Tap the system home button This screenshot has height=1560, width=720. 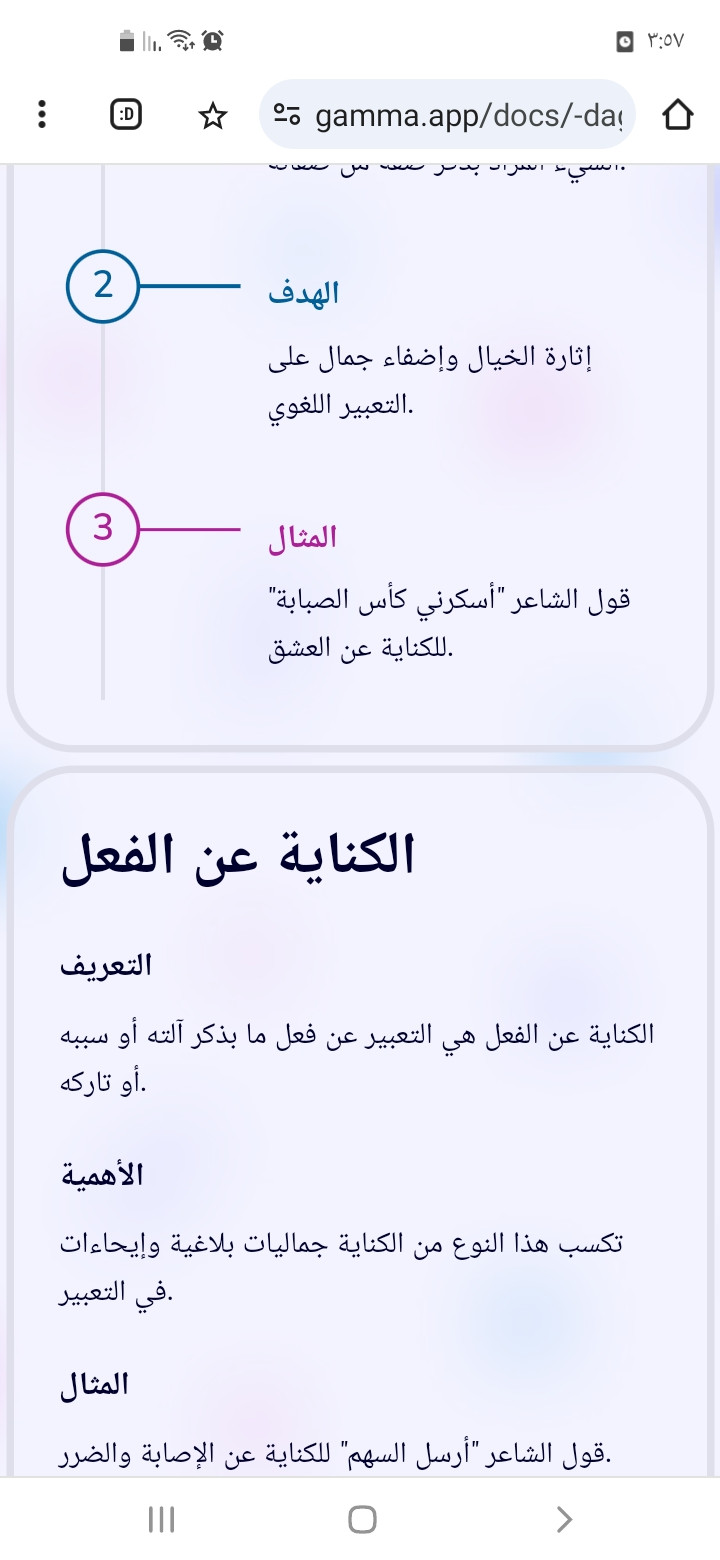(x=362, y=1520)
